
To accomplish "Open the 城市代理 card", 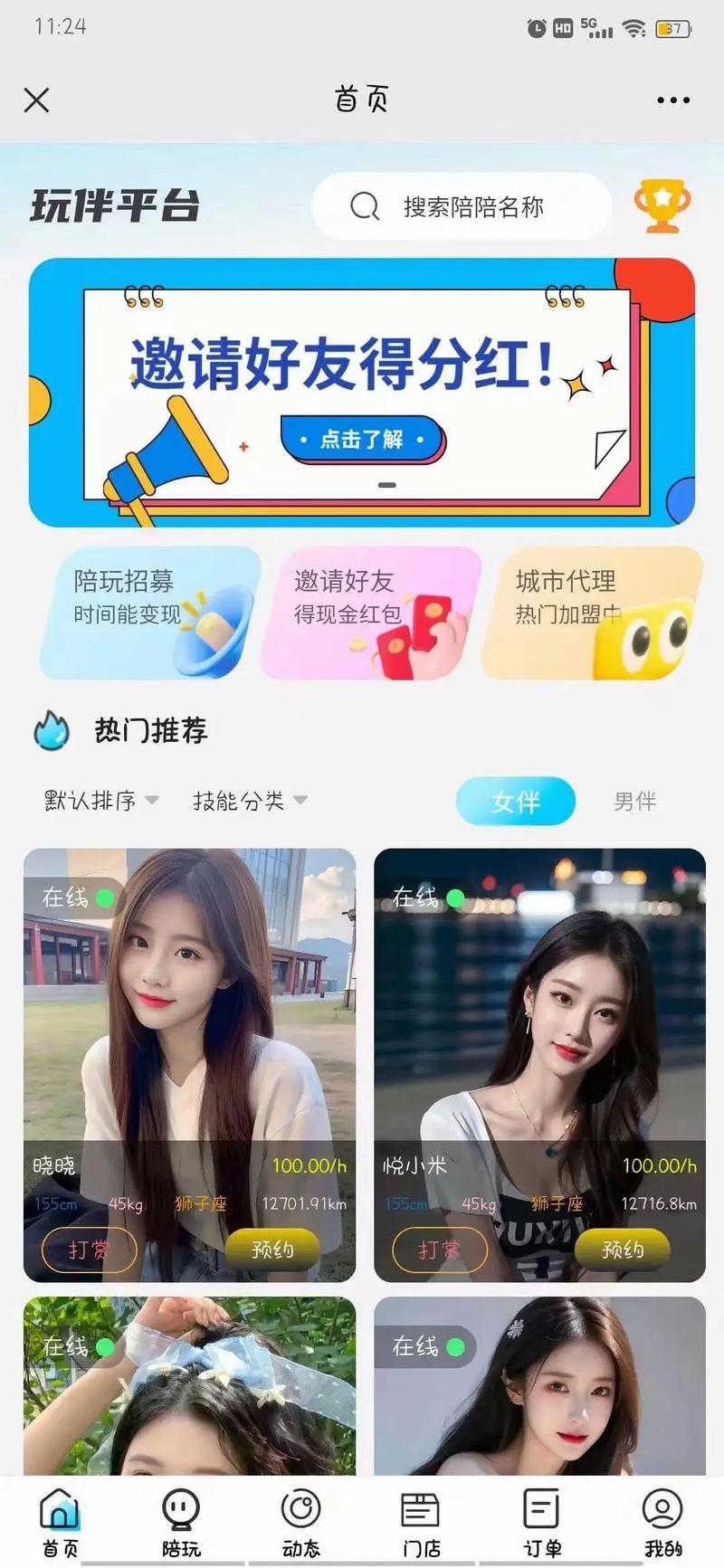I will (592, 613).
